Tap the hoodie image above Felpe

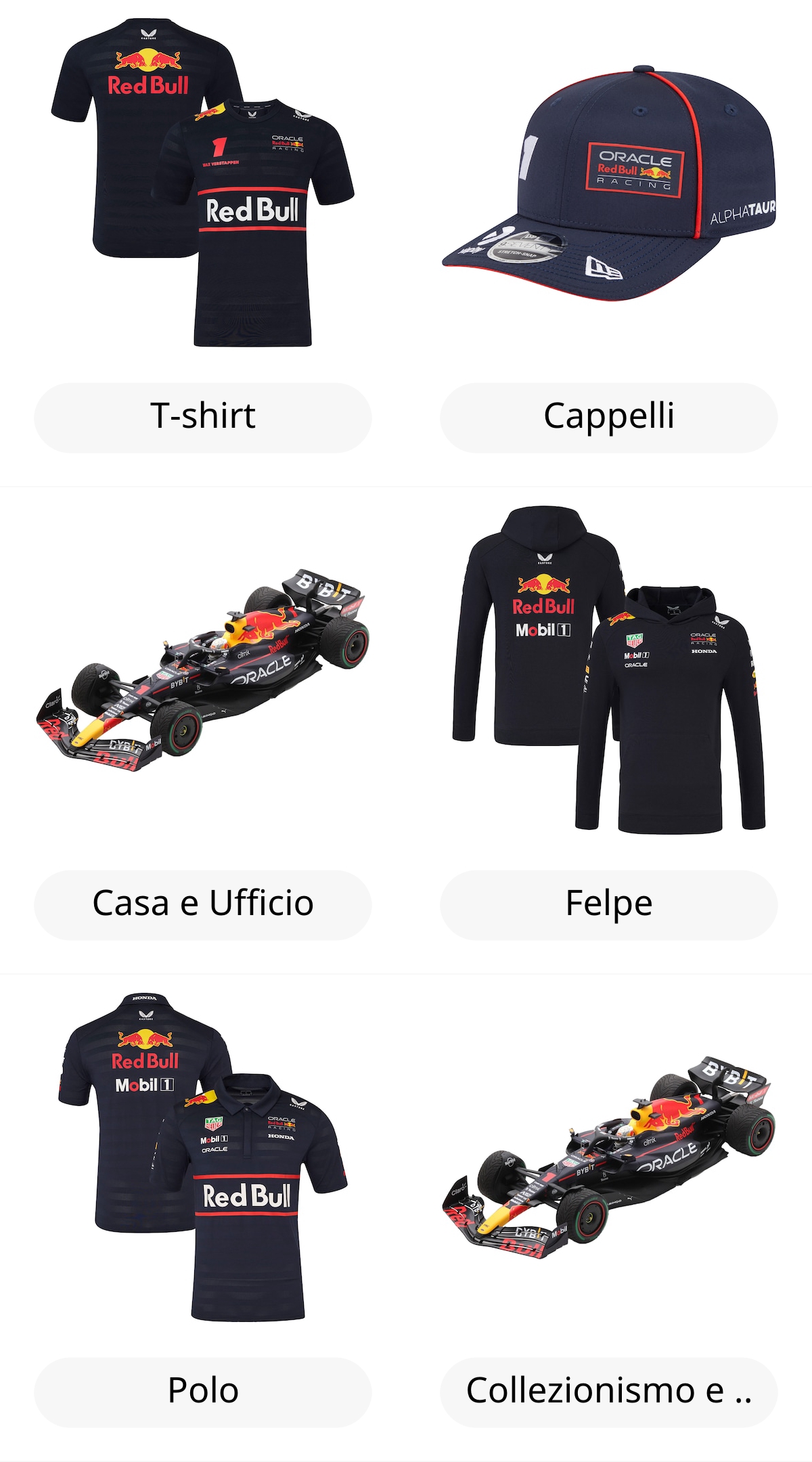coord(609,670)
